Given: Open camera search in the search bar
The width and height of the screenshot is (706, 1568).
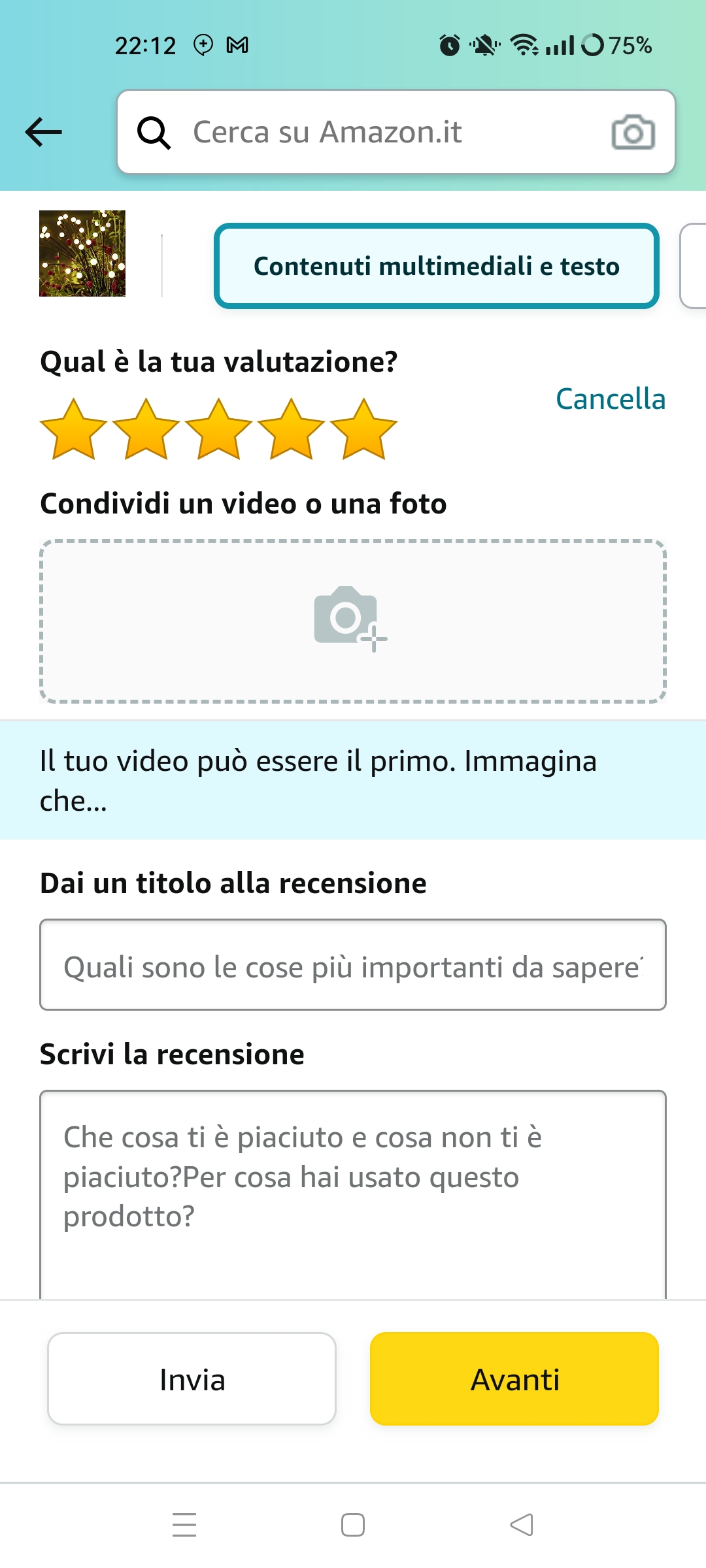Looking at the screenshot, I should 632,132.
